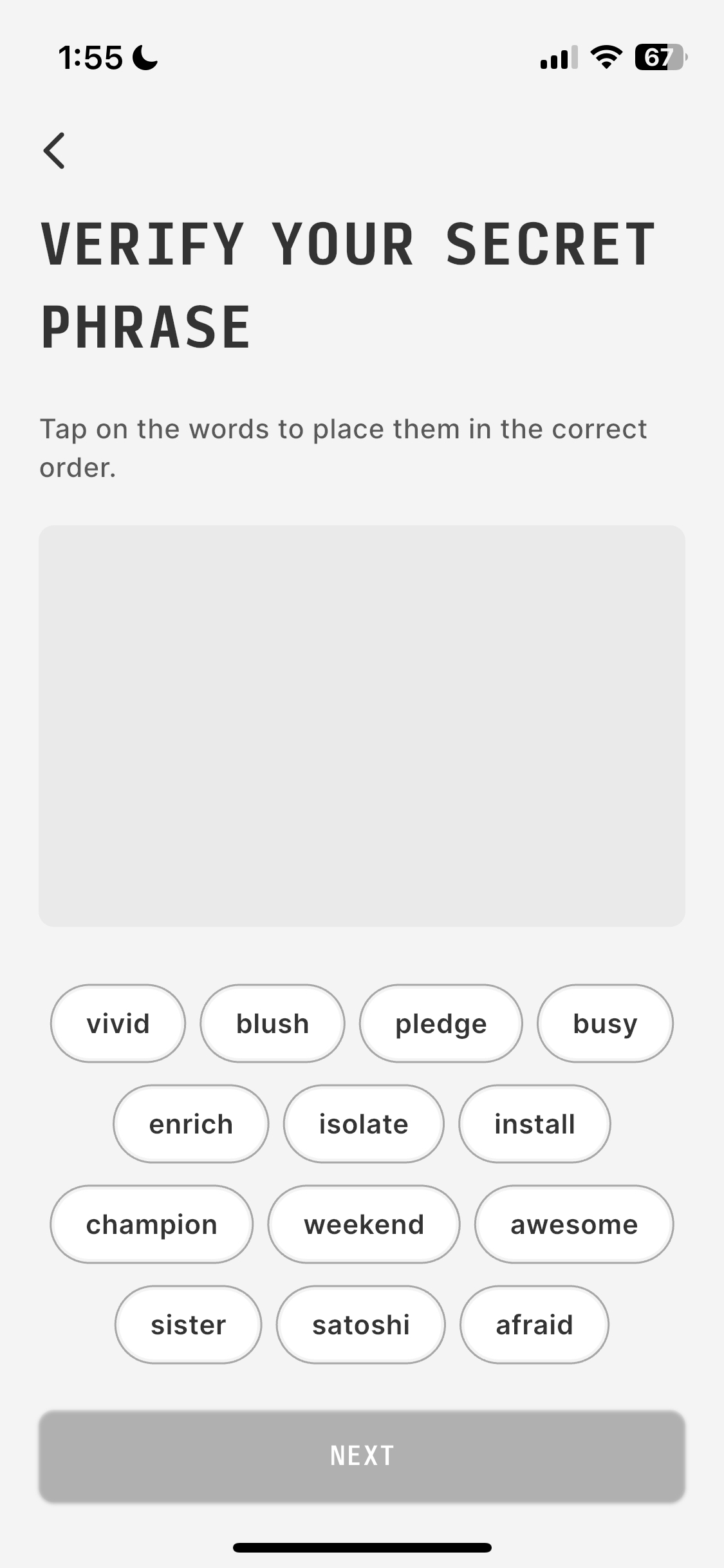Pick the busy word chip
The width and height of the screenshot is (724, 1568).
point(605,1023)
